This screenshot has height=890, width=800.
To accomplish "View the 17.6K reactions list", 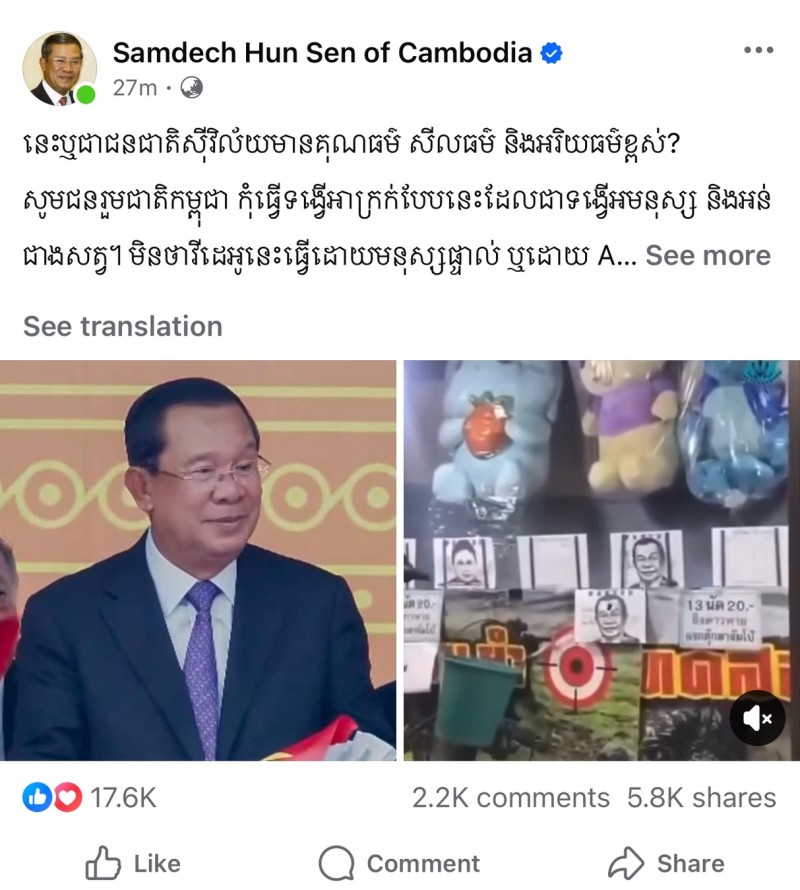I will point(90,797).
